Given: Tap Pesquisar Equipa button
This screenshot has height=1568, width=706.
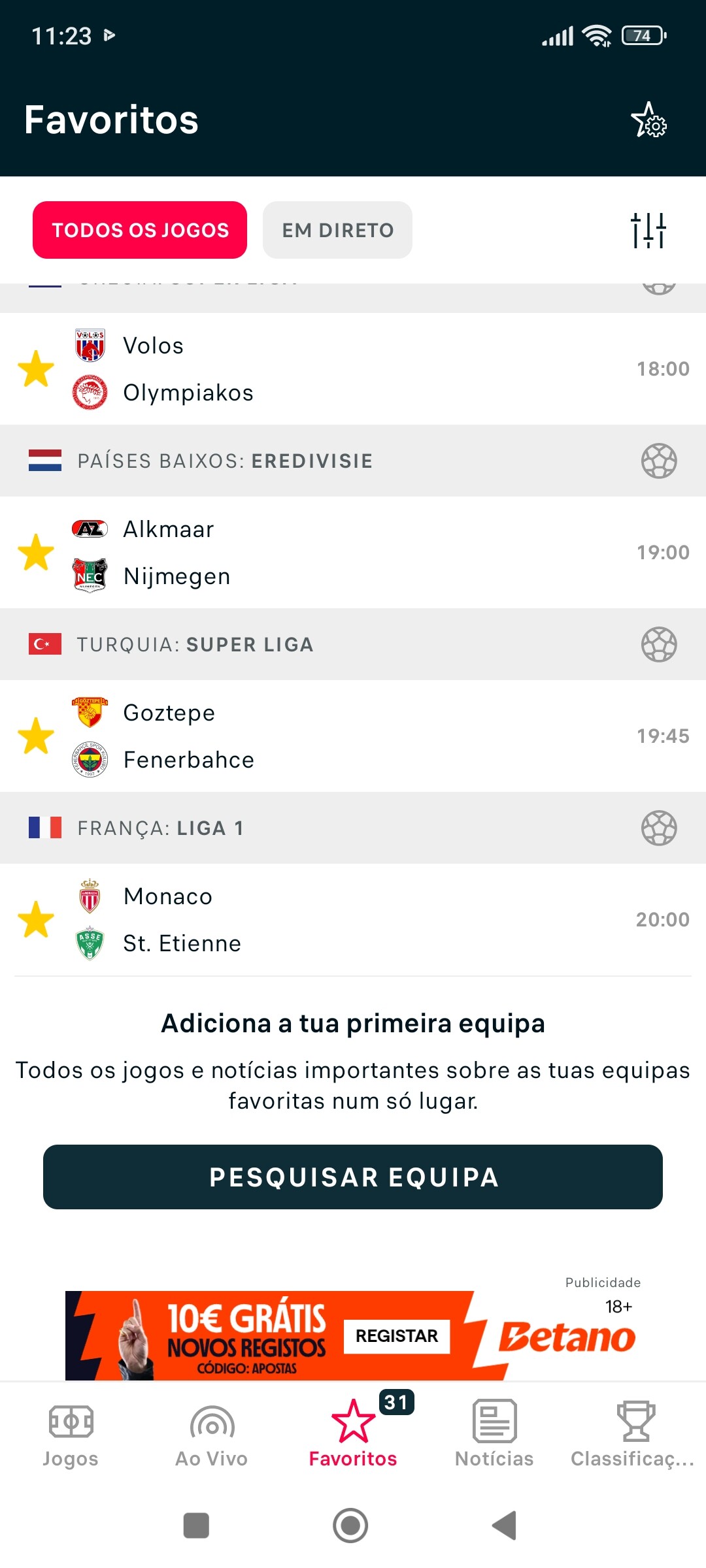Looking at the screenshot, I should (x=353, y=1177).
